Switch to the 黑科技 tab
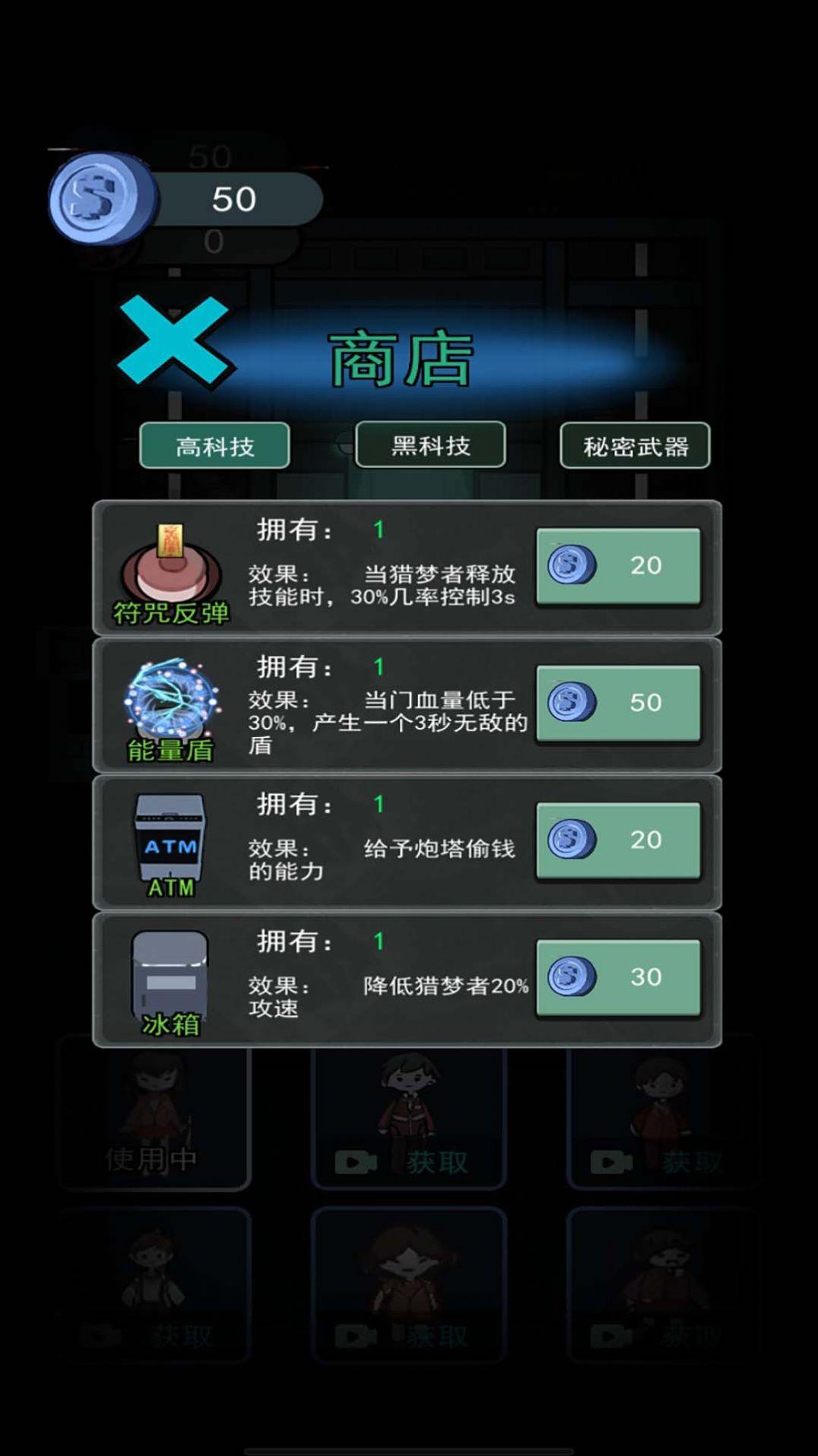This screenshot has width=818, height=1456. (x=430, y=445)
